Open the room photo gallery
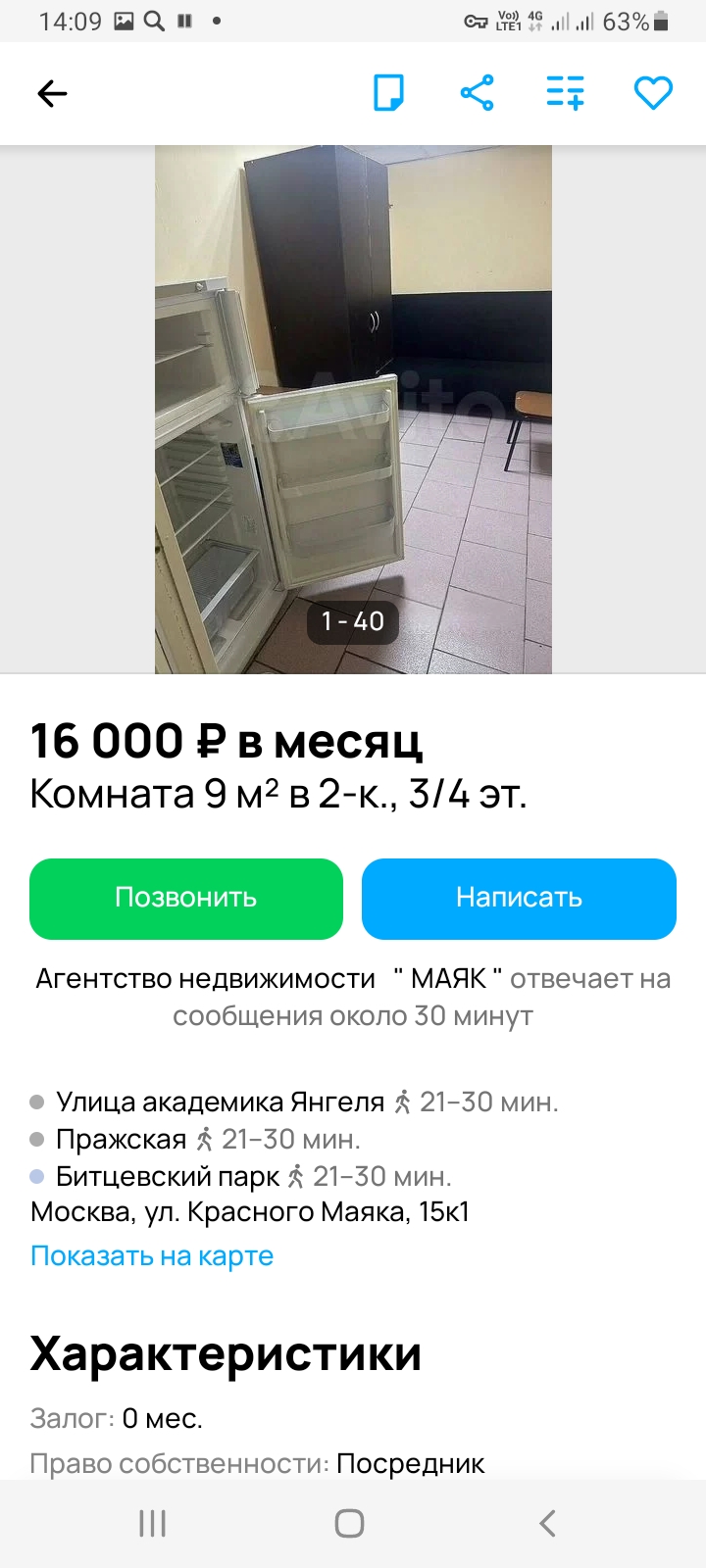The height and width of the screenshot is (1568, 706). coord(353,410)
